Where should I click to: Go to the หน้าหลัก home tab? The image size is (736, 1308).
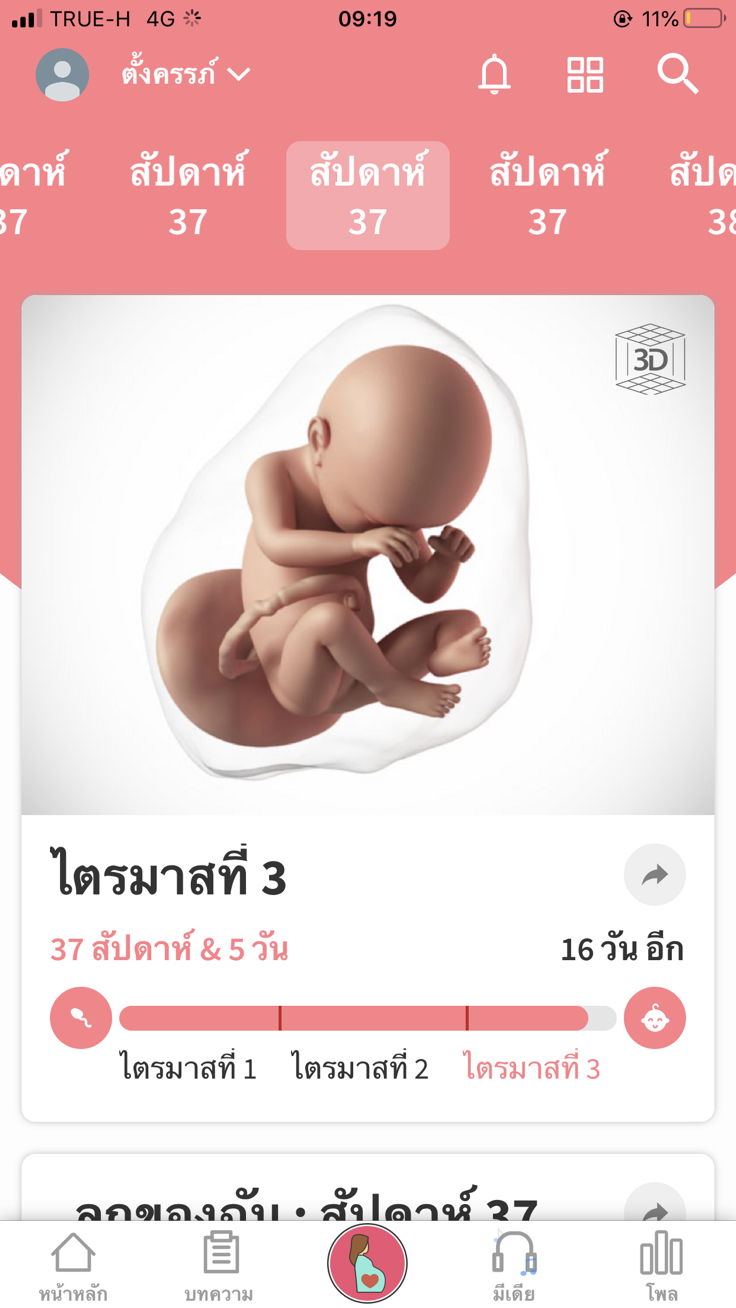pos(73,1266)
